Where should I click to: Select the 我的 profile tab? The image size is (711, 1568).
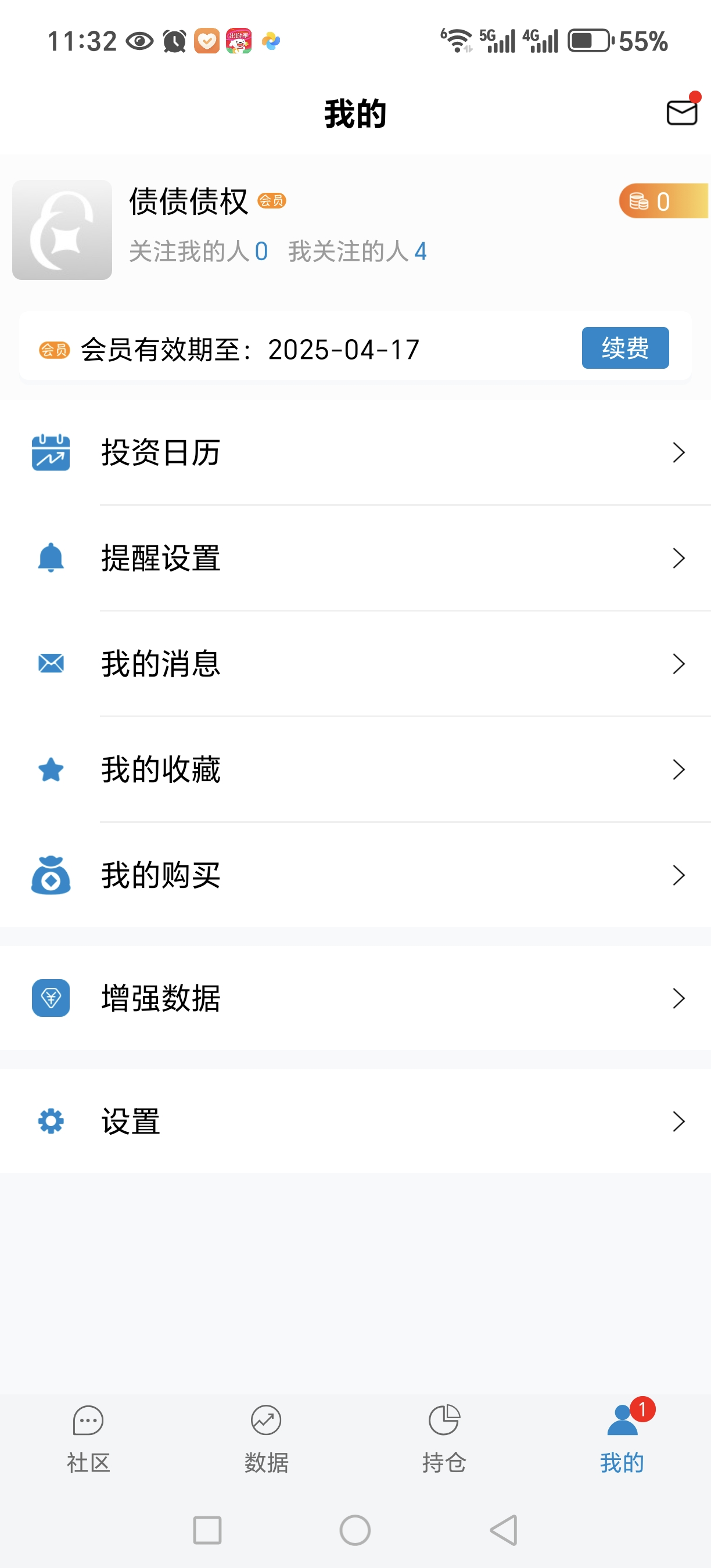tap(622, 1439)
